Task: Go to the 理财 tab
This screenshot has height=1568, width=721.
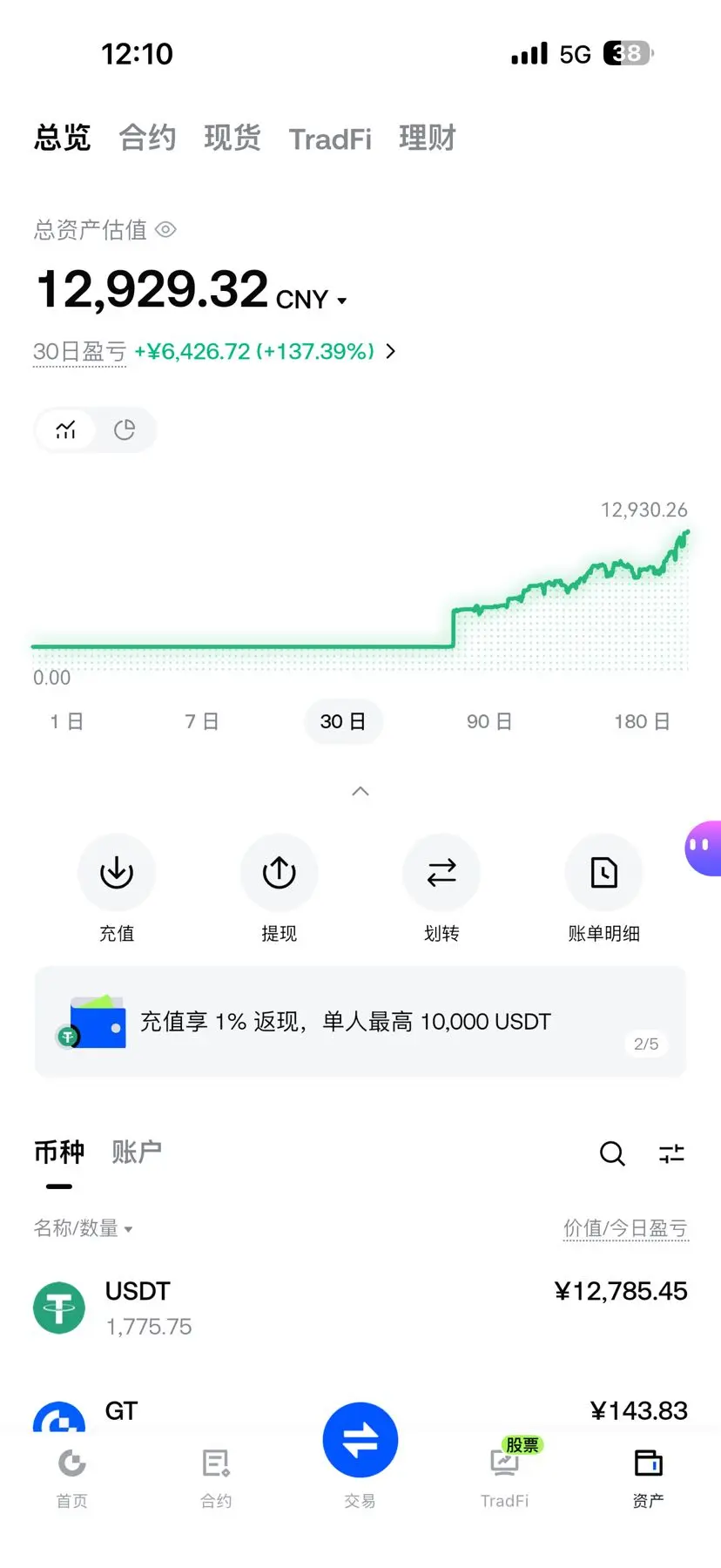Action: tap(428, 138)
